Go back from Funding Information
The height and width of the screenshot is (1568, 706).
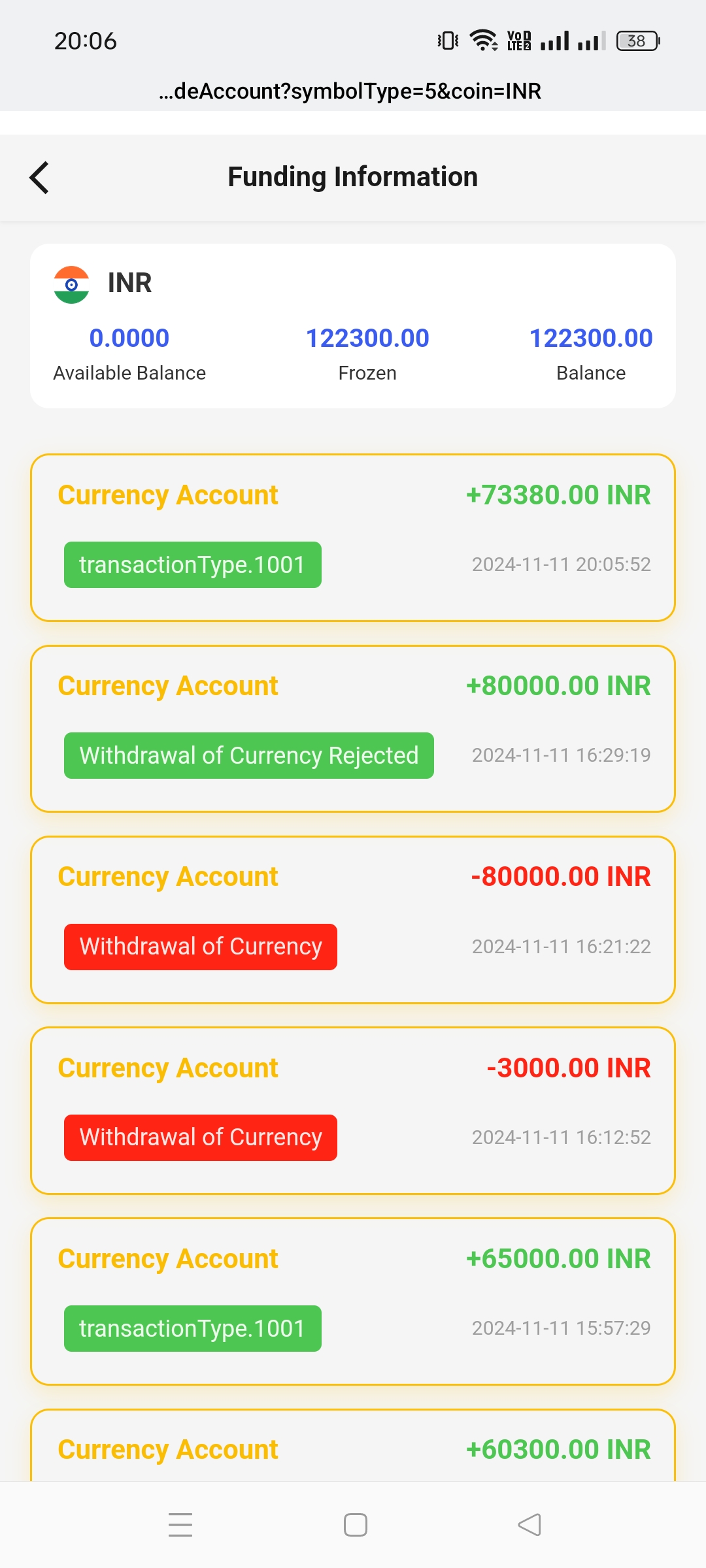(39, 178)
